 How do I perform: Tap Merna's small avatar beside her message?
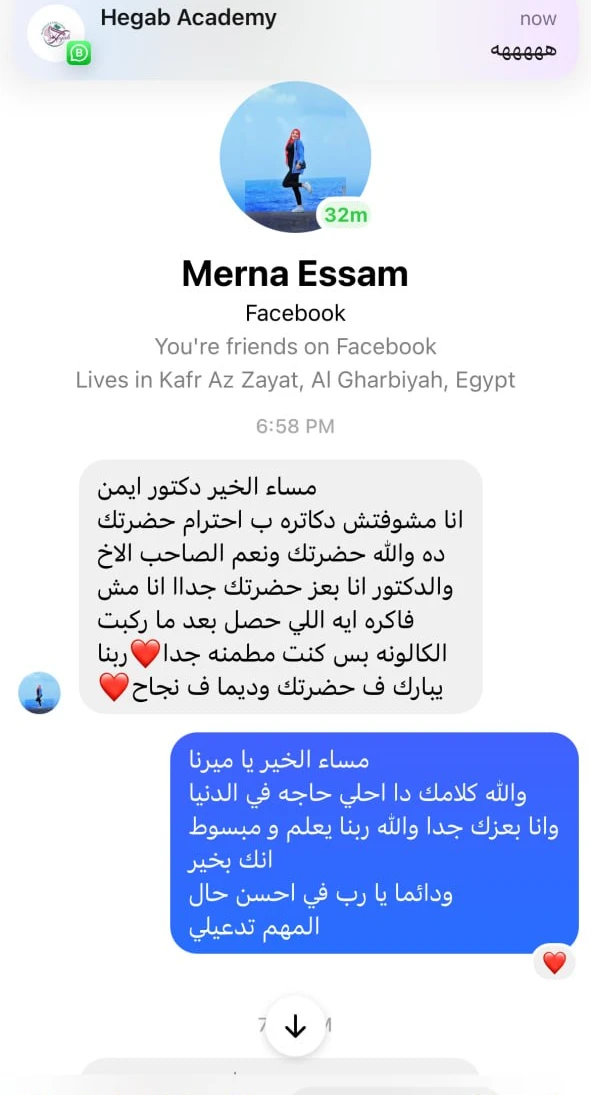[x=39, y=693]
